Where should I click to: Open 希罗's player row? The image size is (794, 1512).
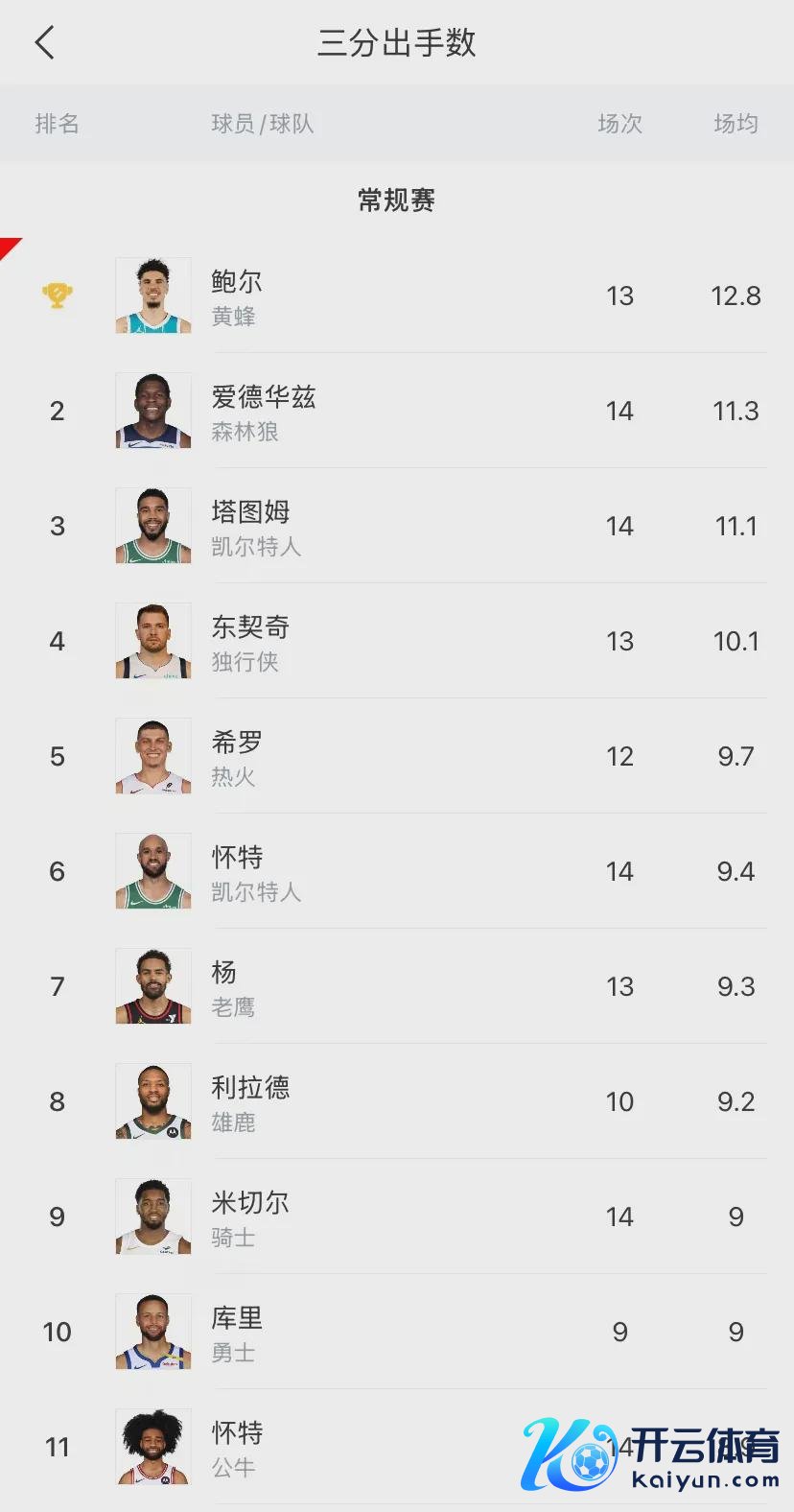[397, 756]
